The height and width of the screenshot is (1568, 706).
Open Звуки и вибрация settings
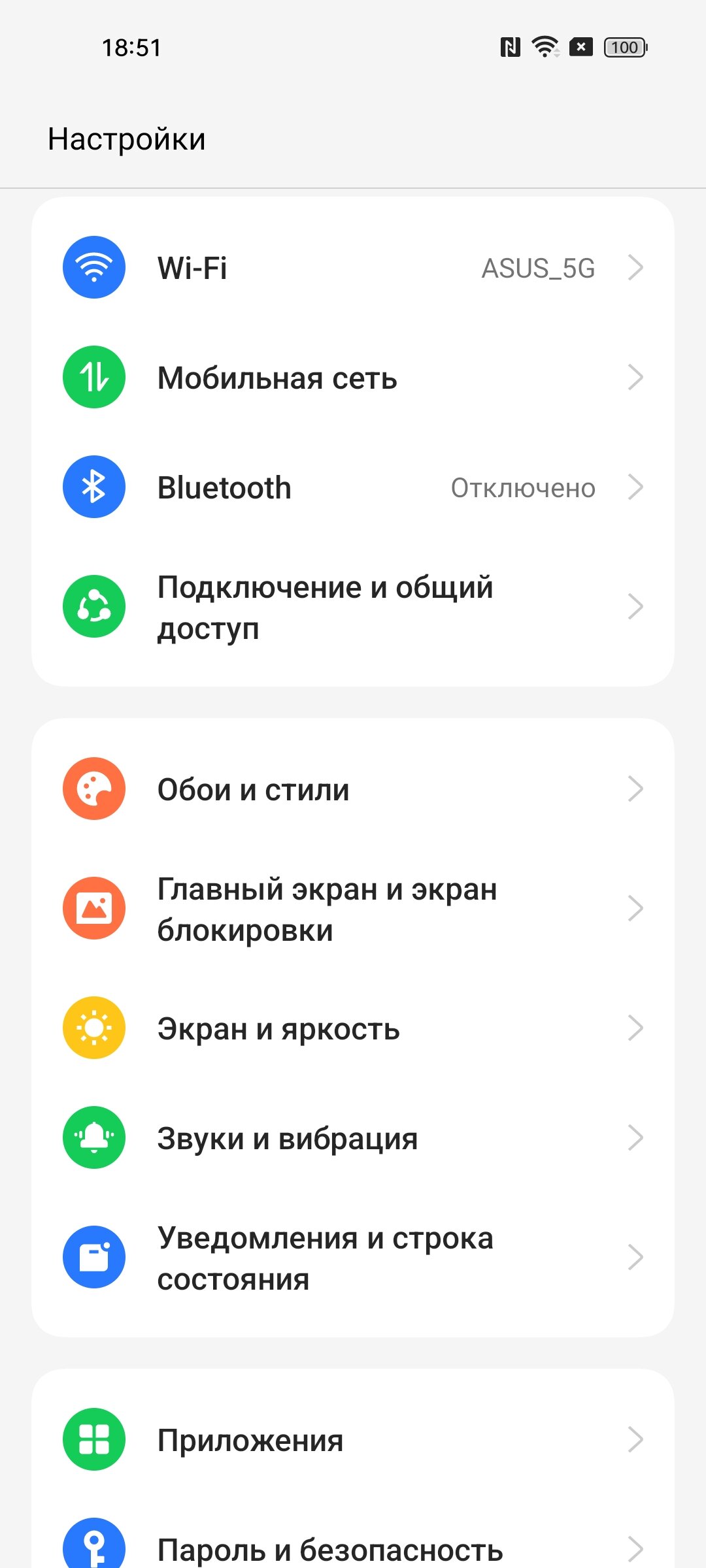[353, 1137]
